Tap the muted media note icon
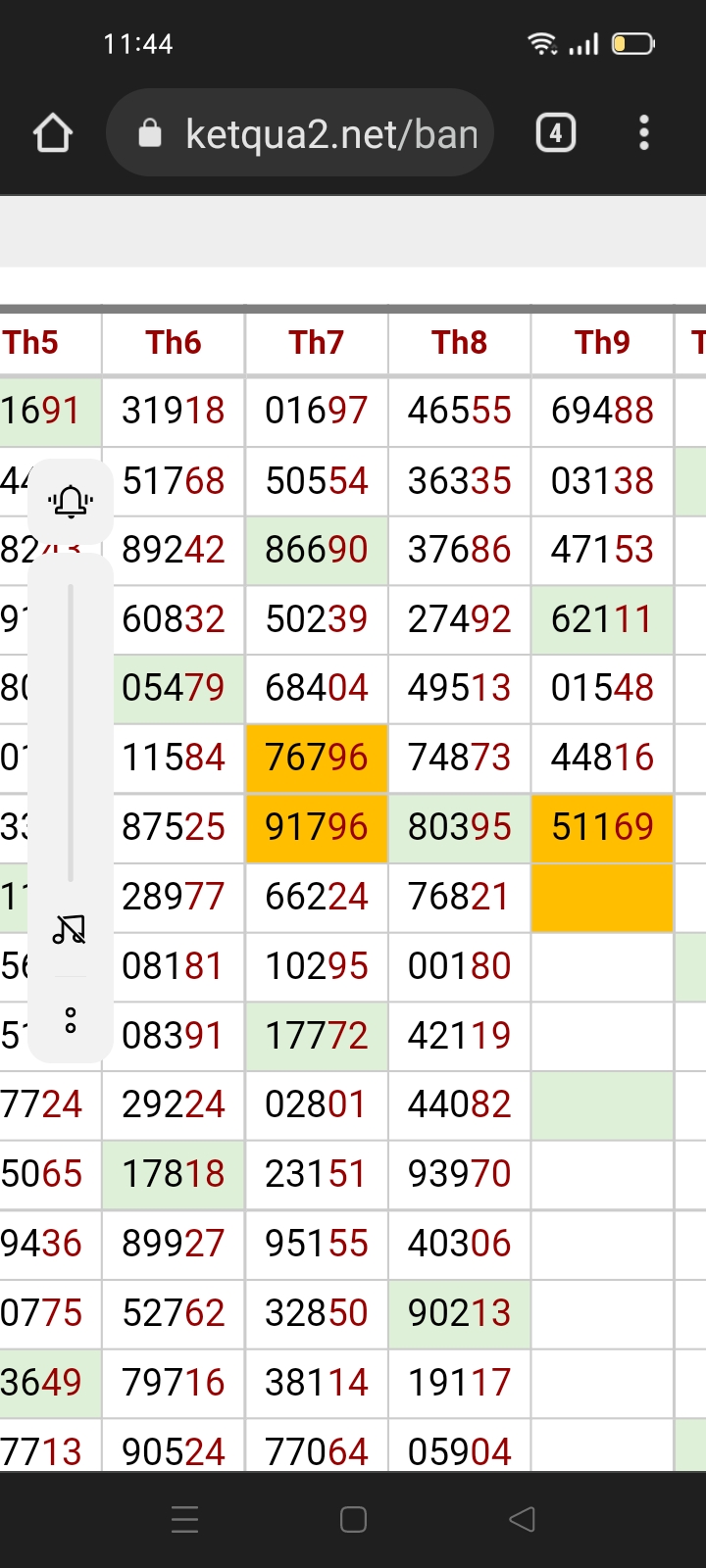Screen dimensions: 706x1568 (71, 929)
